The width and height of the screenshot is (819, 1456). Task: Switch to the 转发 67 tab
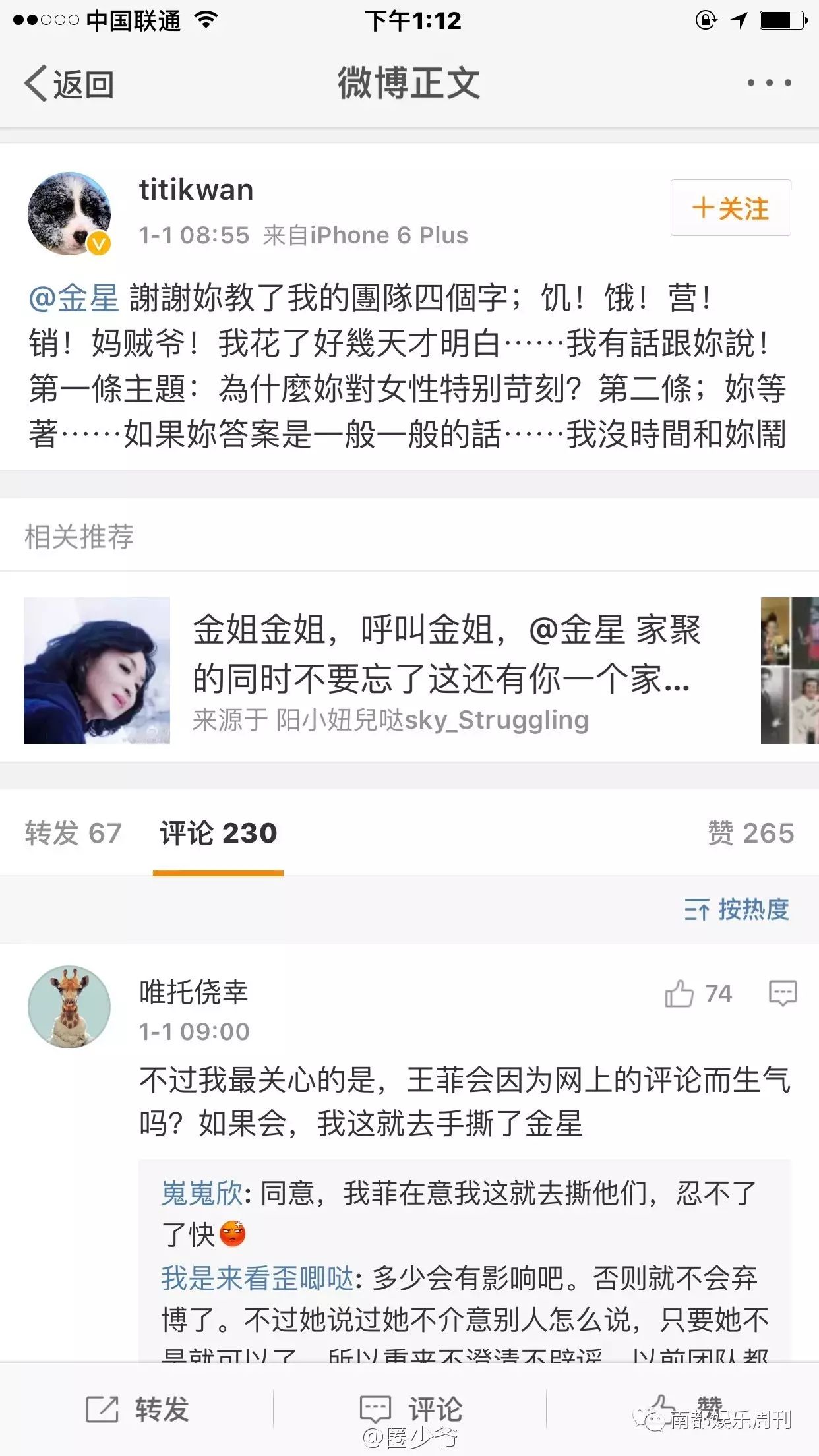(x=73, y=833)
